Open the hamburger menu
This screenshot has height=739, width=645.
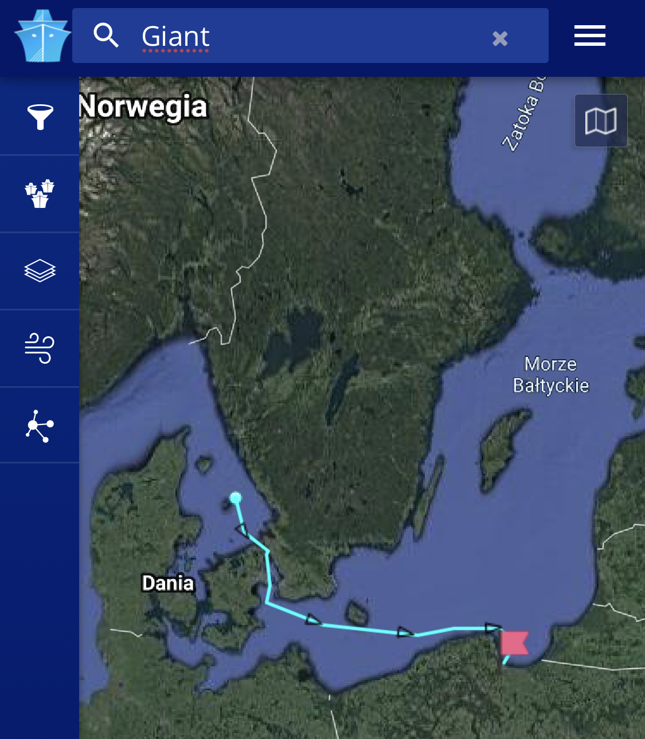pos(589,36)
